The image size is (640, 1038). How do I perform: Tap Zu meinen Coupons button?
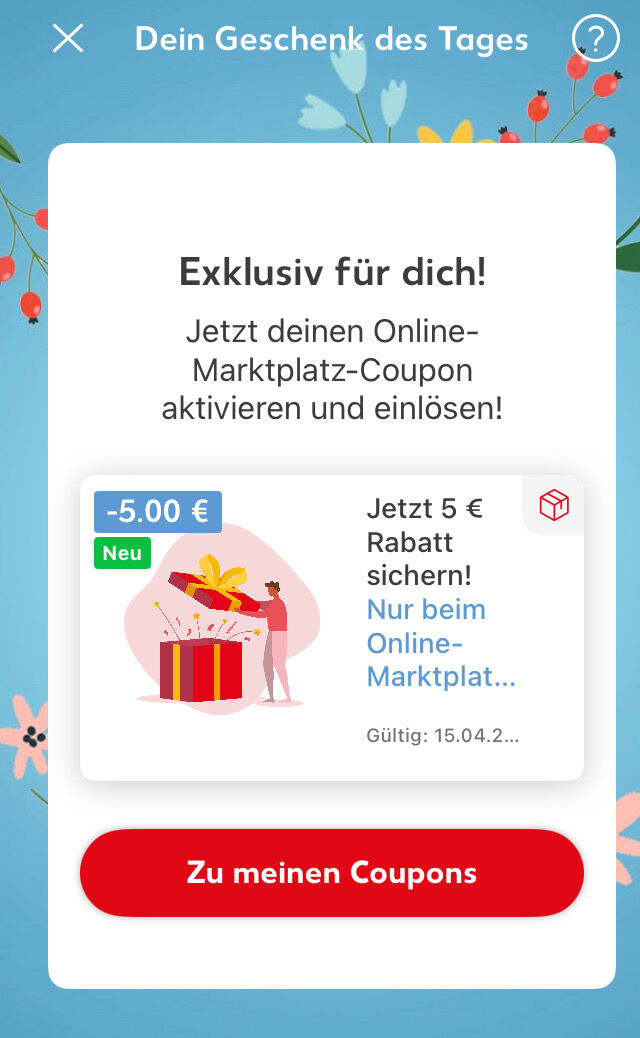click(332, 873)
